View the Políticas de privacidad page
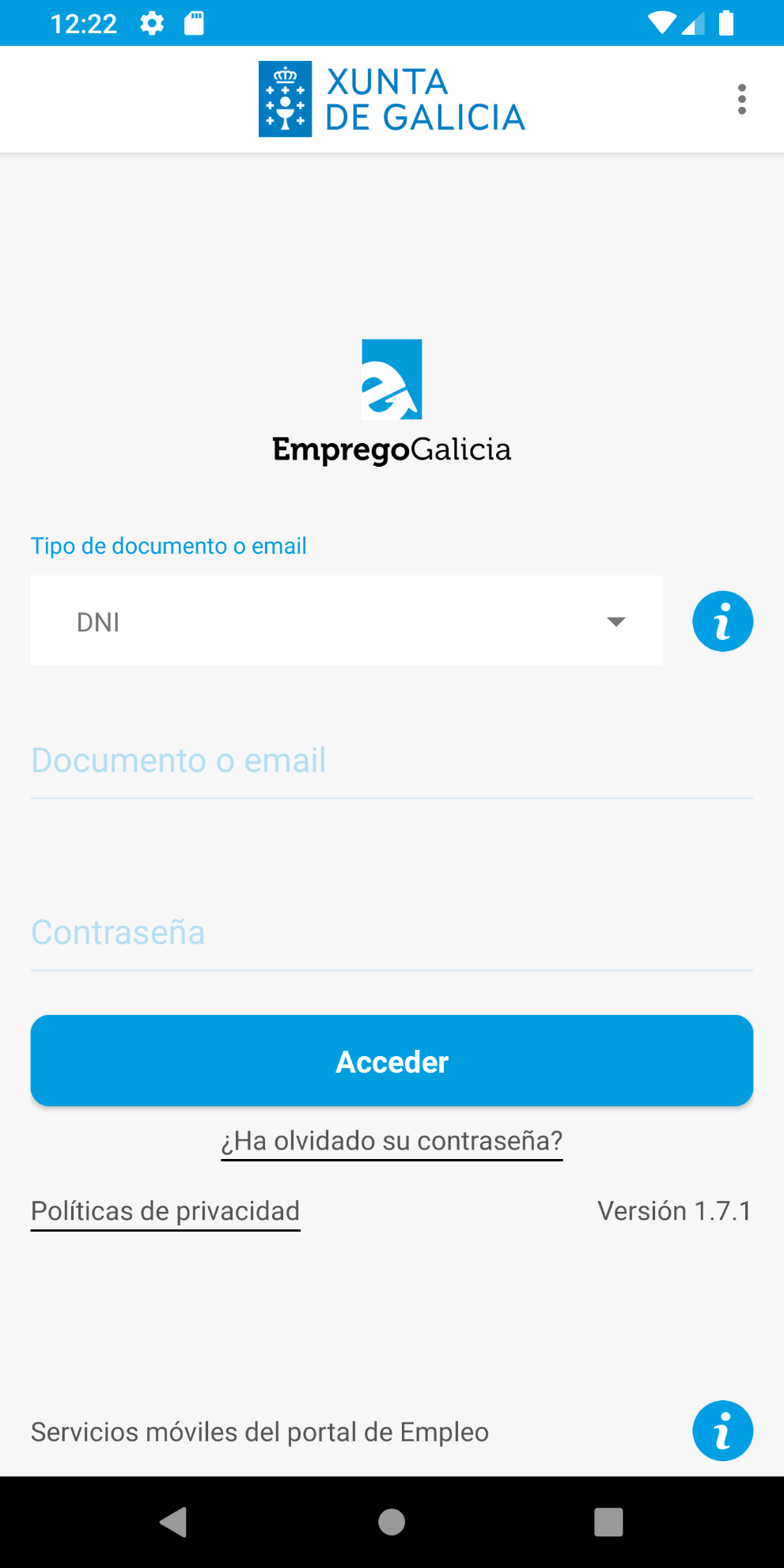Viewport: 784px width, 1568px height. 164,1210
